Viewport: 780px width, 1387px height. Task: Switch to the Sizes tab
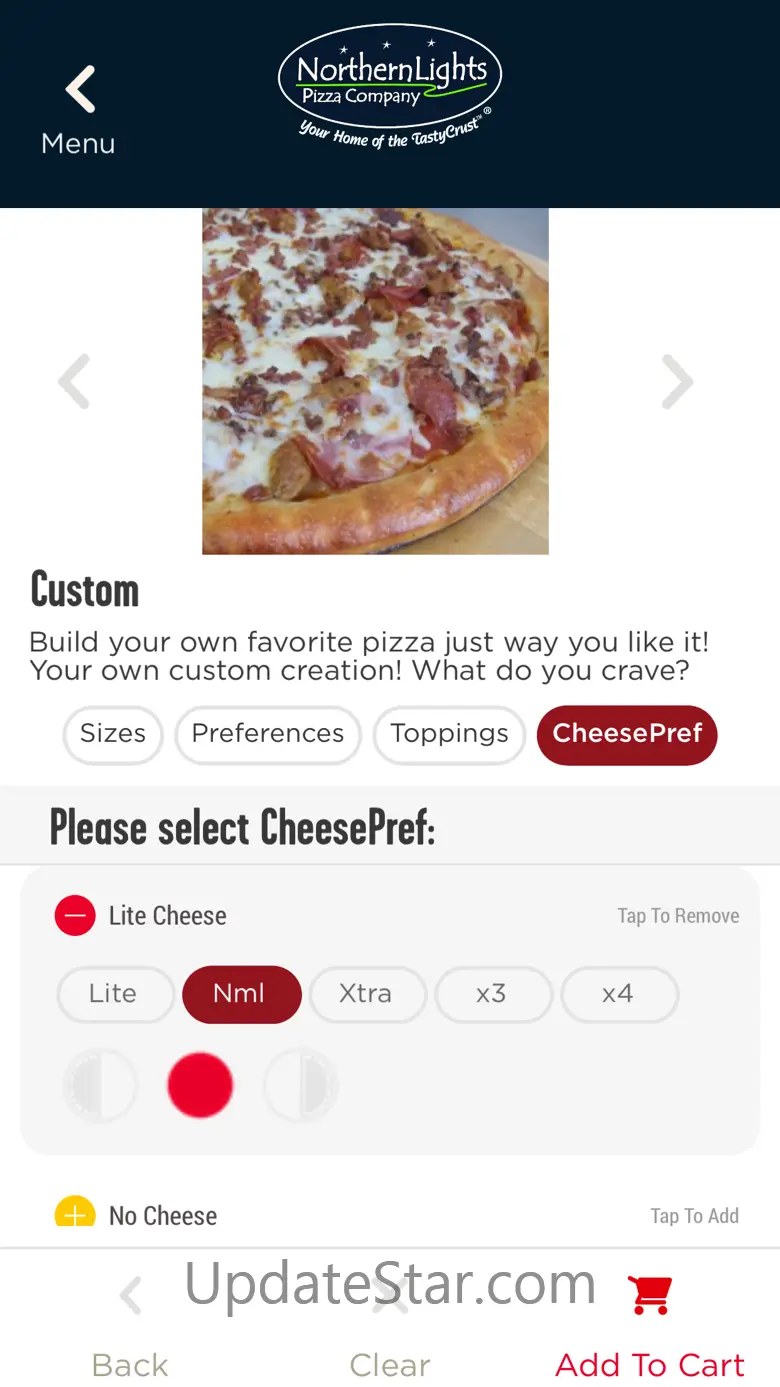tap(113, 734)
